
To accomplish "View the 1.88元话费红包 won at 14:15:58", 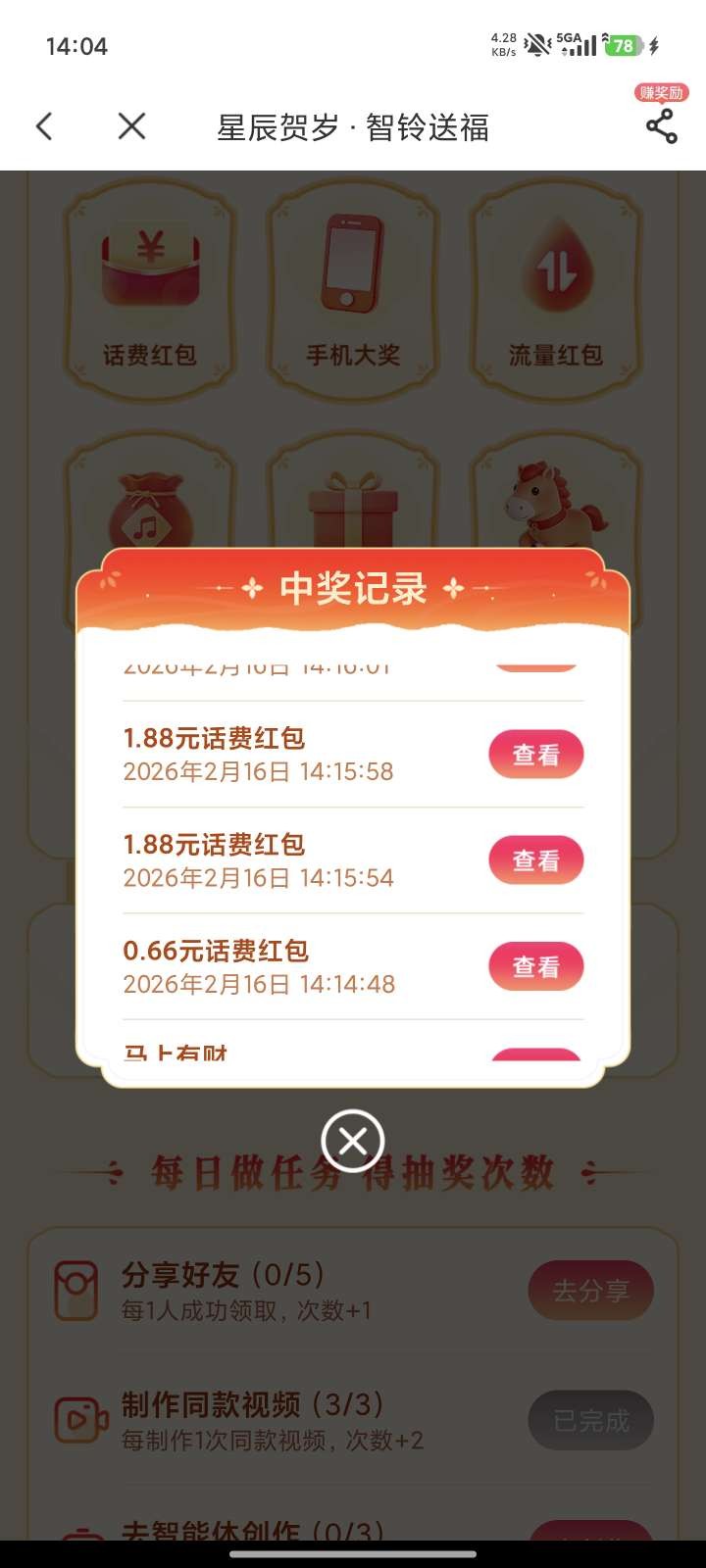I will (x=536, y=755).
